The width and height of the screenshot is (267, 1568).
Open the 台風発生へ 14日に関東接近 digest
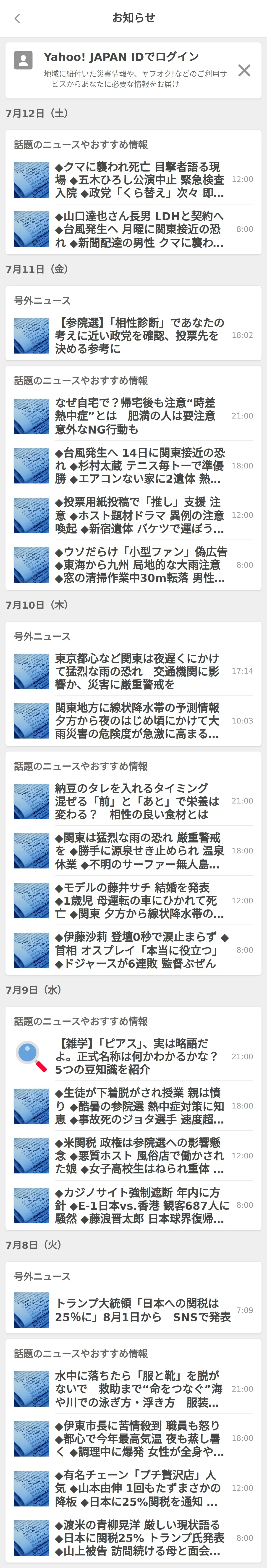point(139,466)
